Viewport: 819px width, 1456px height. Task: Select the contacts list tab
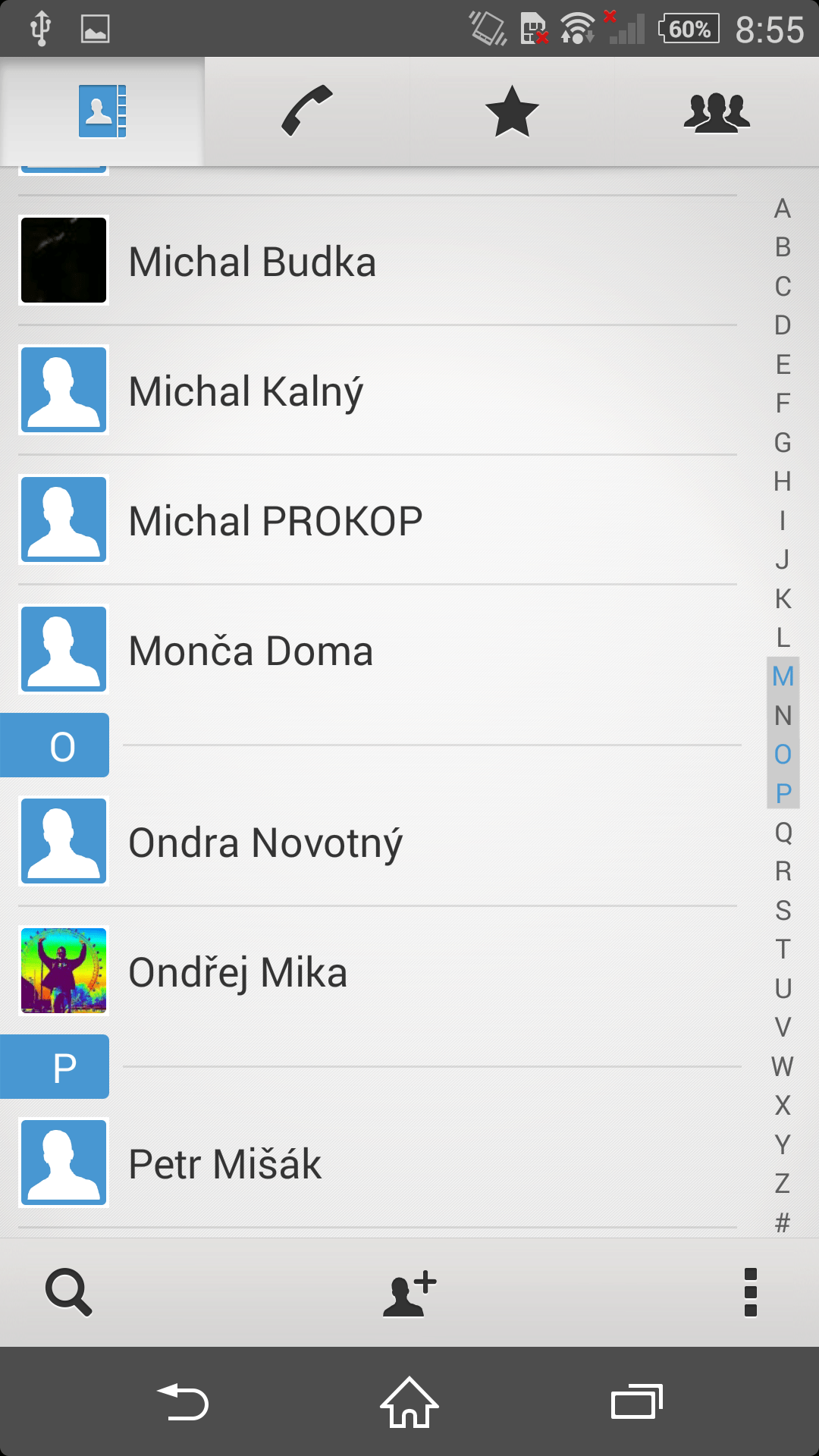[x=102, y=111]
